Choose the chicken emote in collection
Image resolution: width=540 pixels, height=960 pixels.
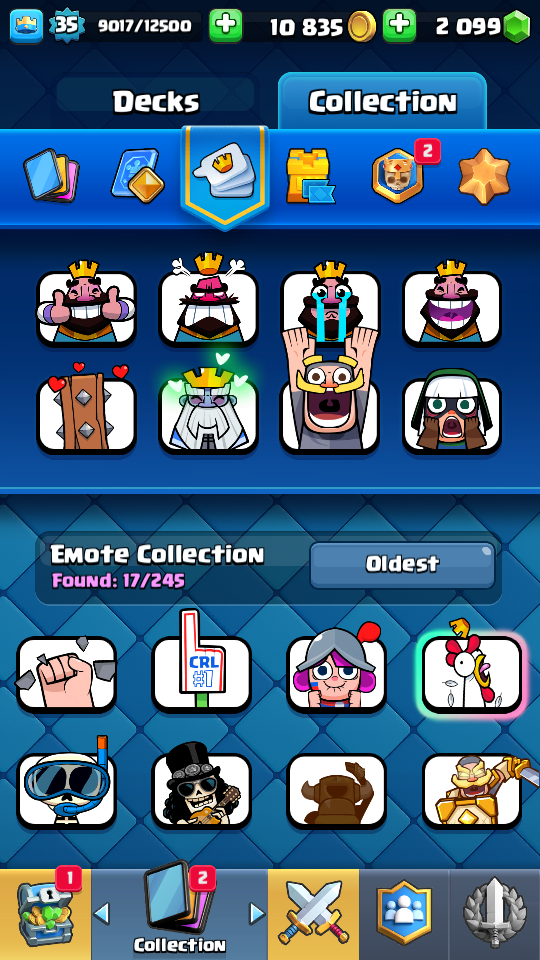pyautogui.click(x=472, y=672)
